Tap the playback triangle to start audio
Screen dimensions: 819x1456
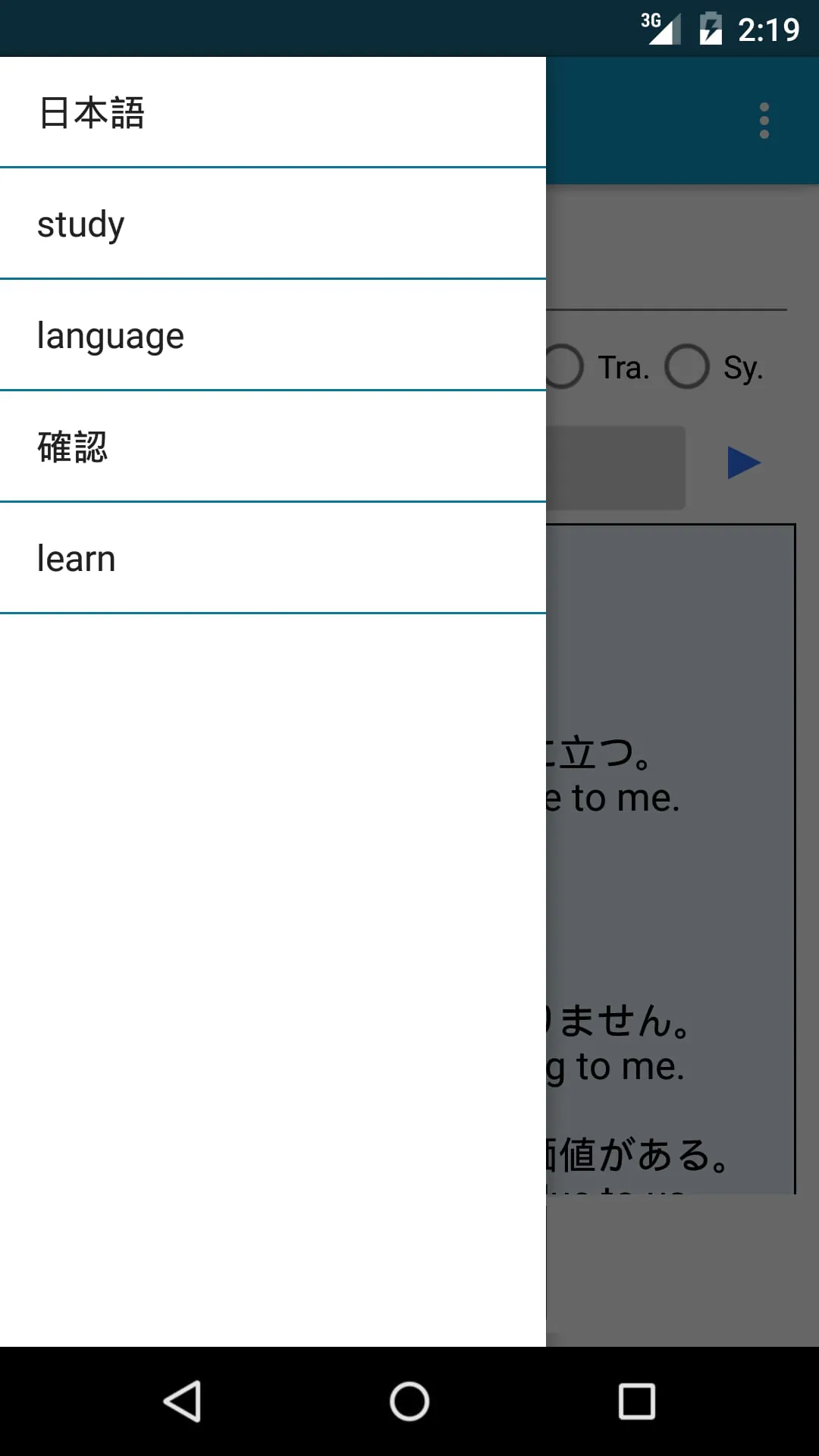click(743, 462)
